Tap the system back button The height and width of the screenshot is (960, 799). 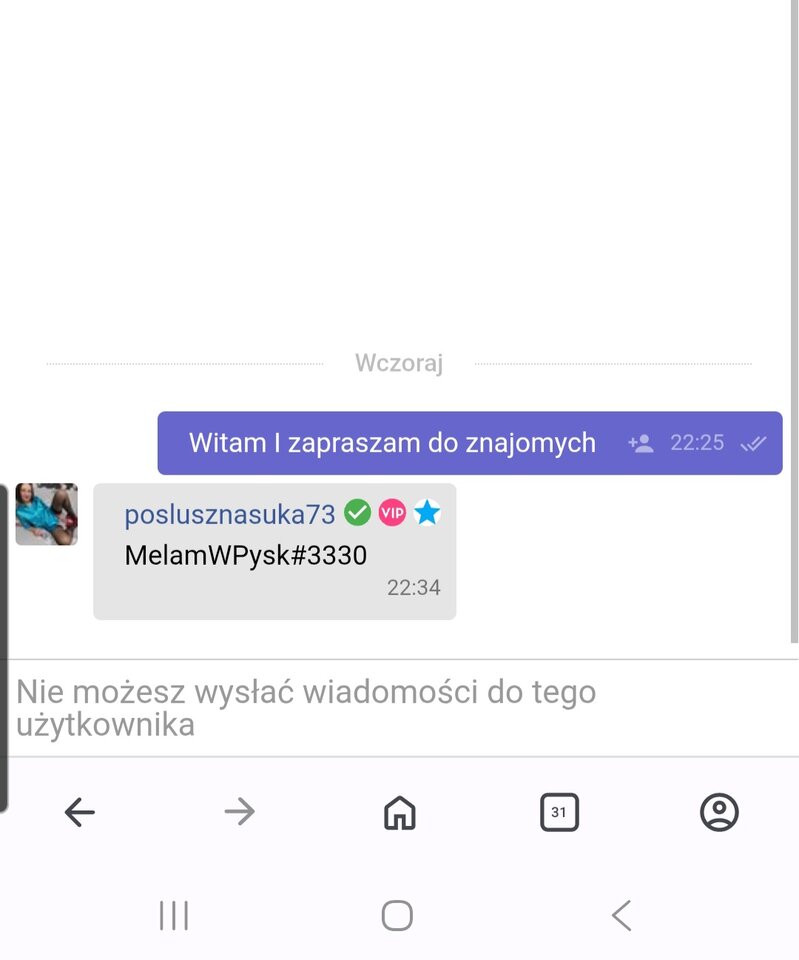click(621, 915)
